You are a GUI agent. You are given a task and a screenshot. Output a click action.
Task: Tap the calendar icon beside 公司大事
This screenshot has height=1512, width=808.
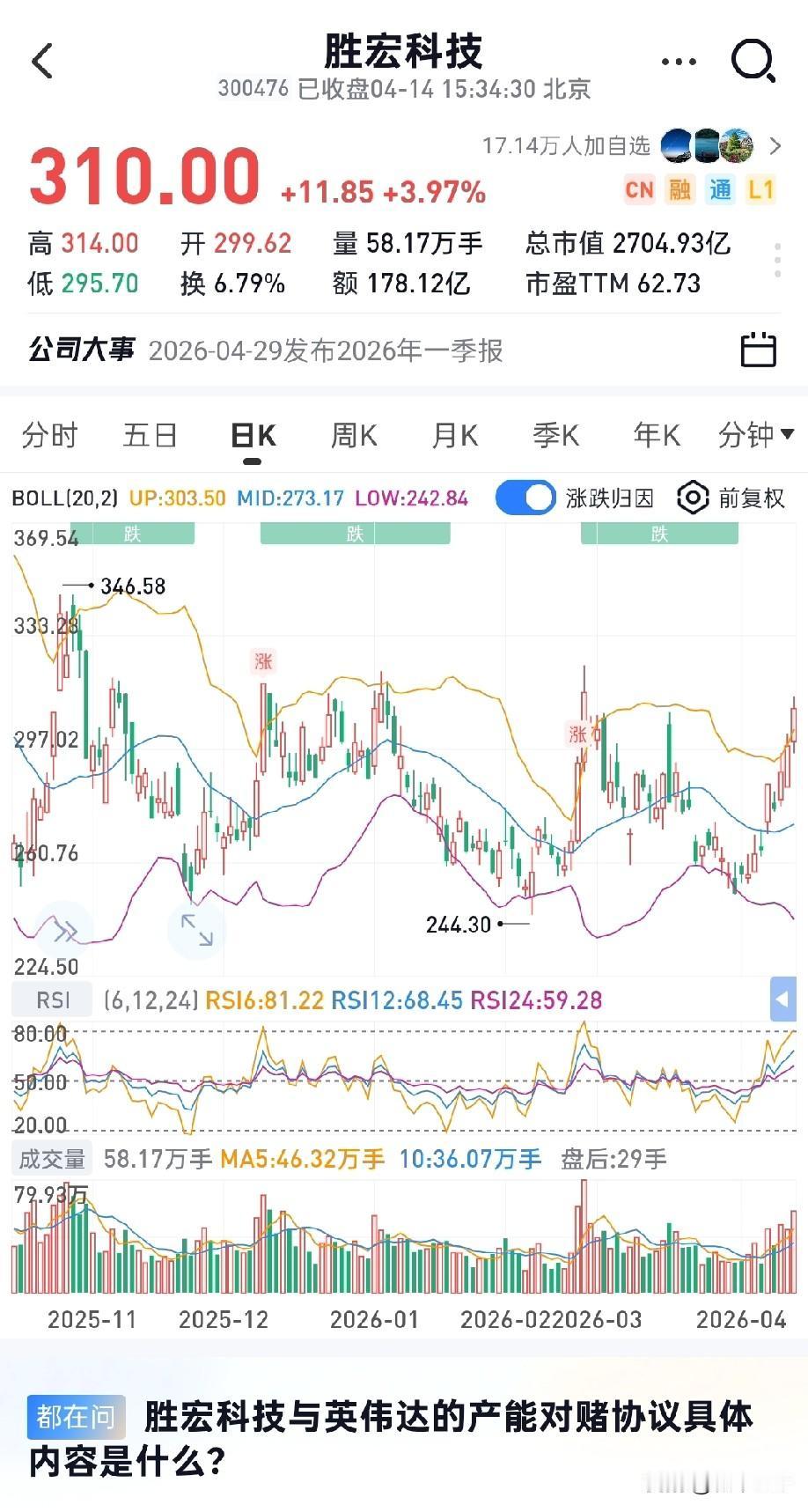pos(759,350)
